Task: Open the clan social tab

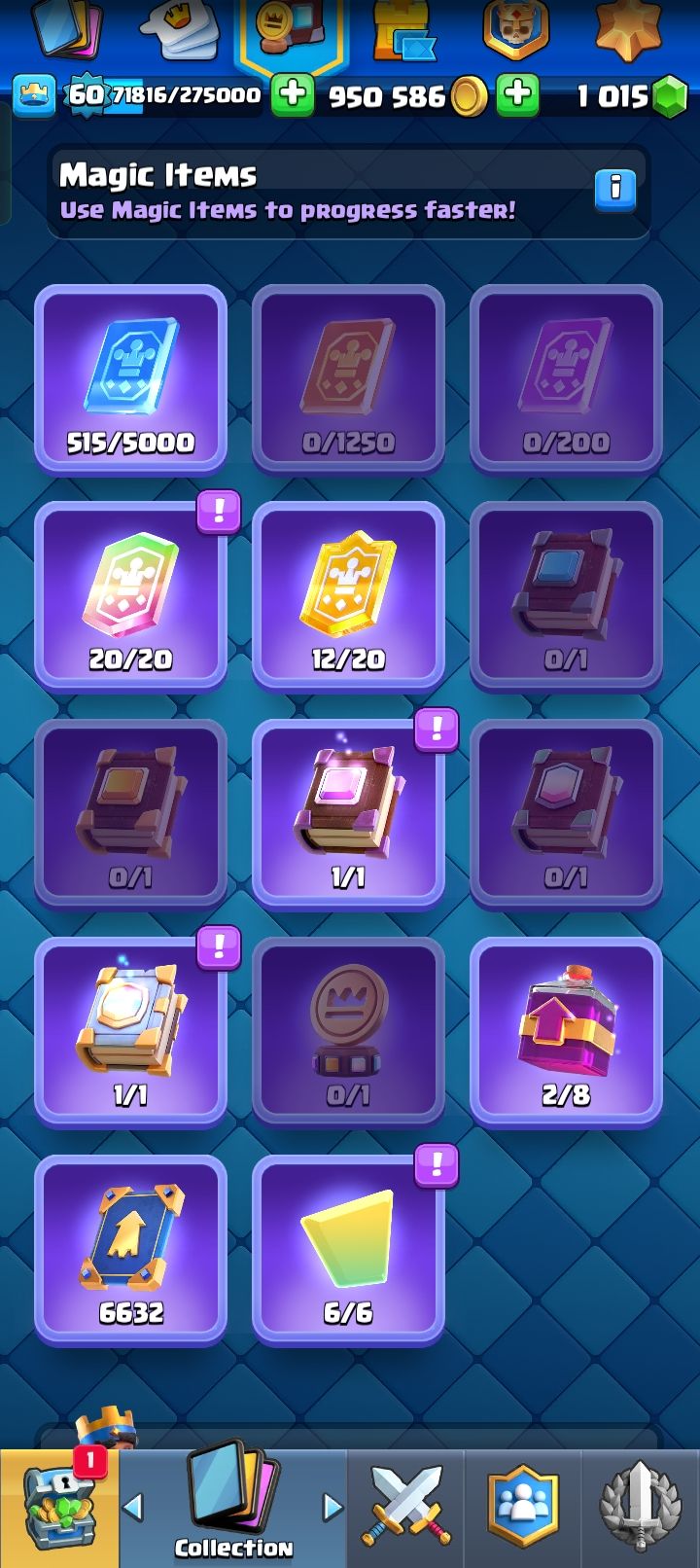Action: pos(523,1508)
